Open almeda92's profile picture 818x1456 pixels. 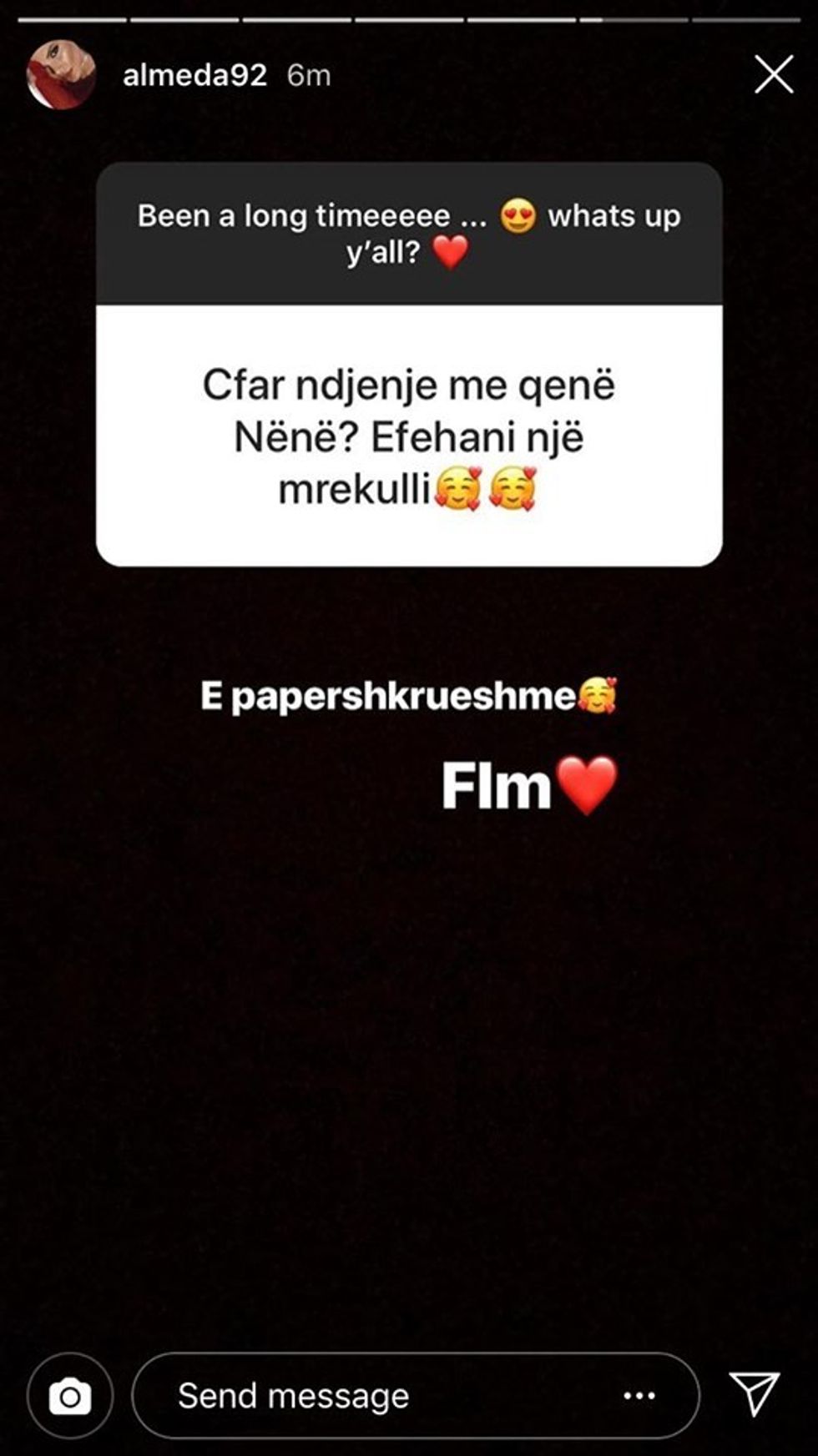point(61,76)
